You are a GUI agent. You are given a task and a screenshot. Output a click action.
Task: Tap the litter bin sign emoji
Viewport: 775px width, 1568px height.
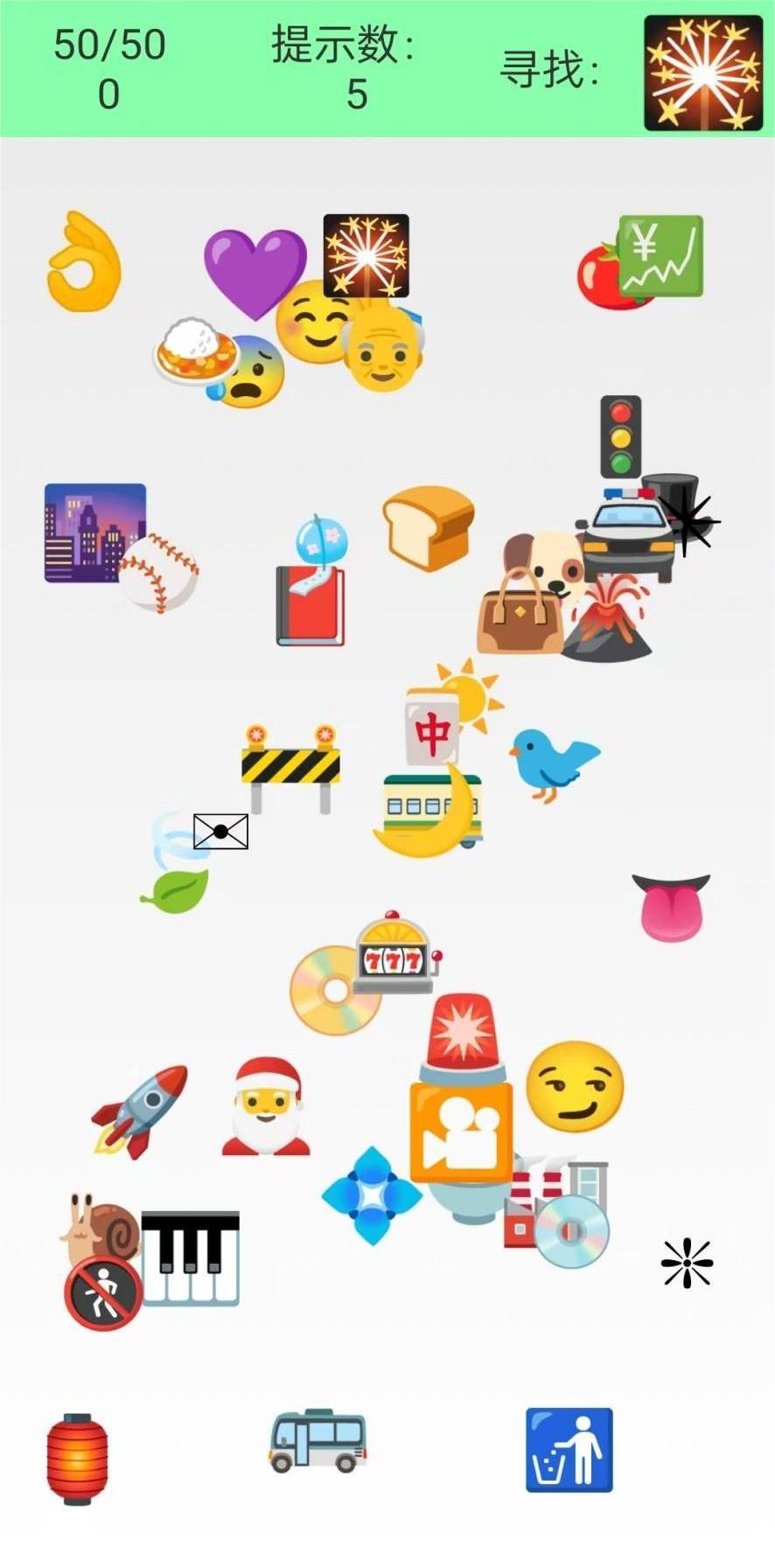pos(569,1449)
